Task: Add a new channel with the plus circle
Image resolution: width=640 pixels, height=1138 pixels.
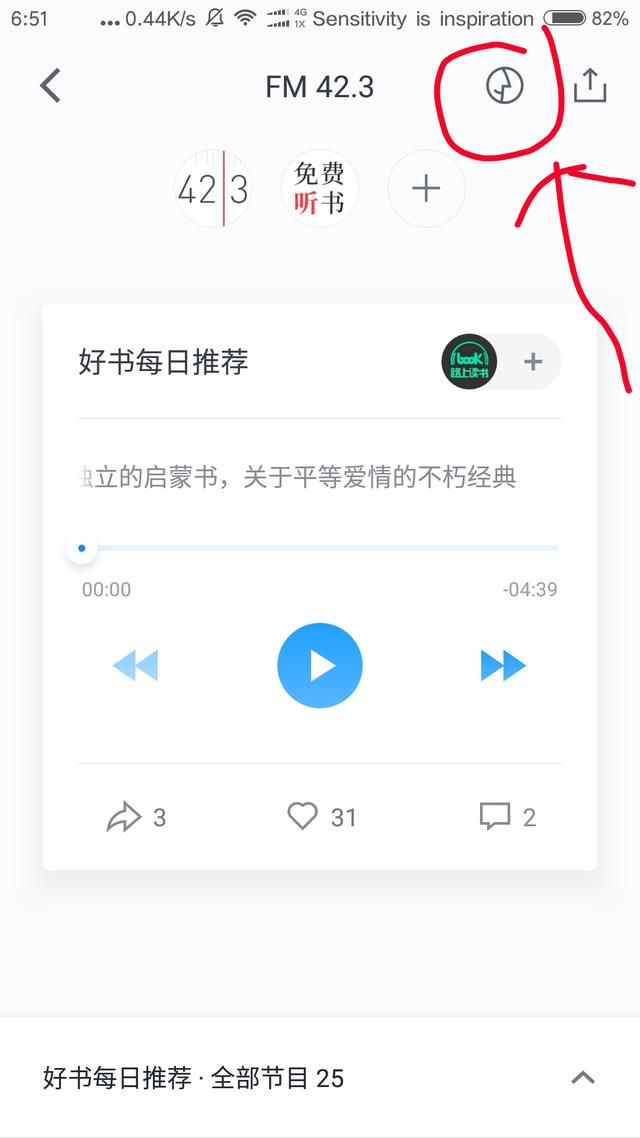Action: click(x=426, y=189)
